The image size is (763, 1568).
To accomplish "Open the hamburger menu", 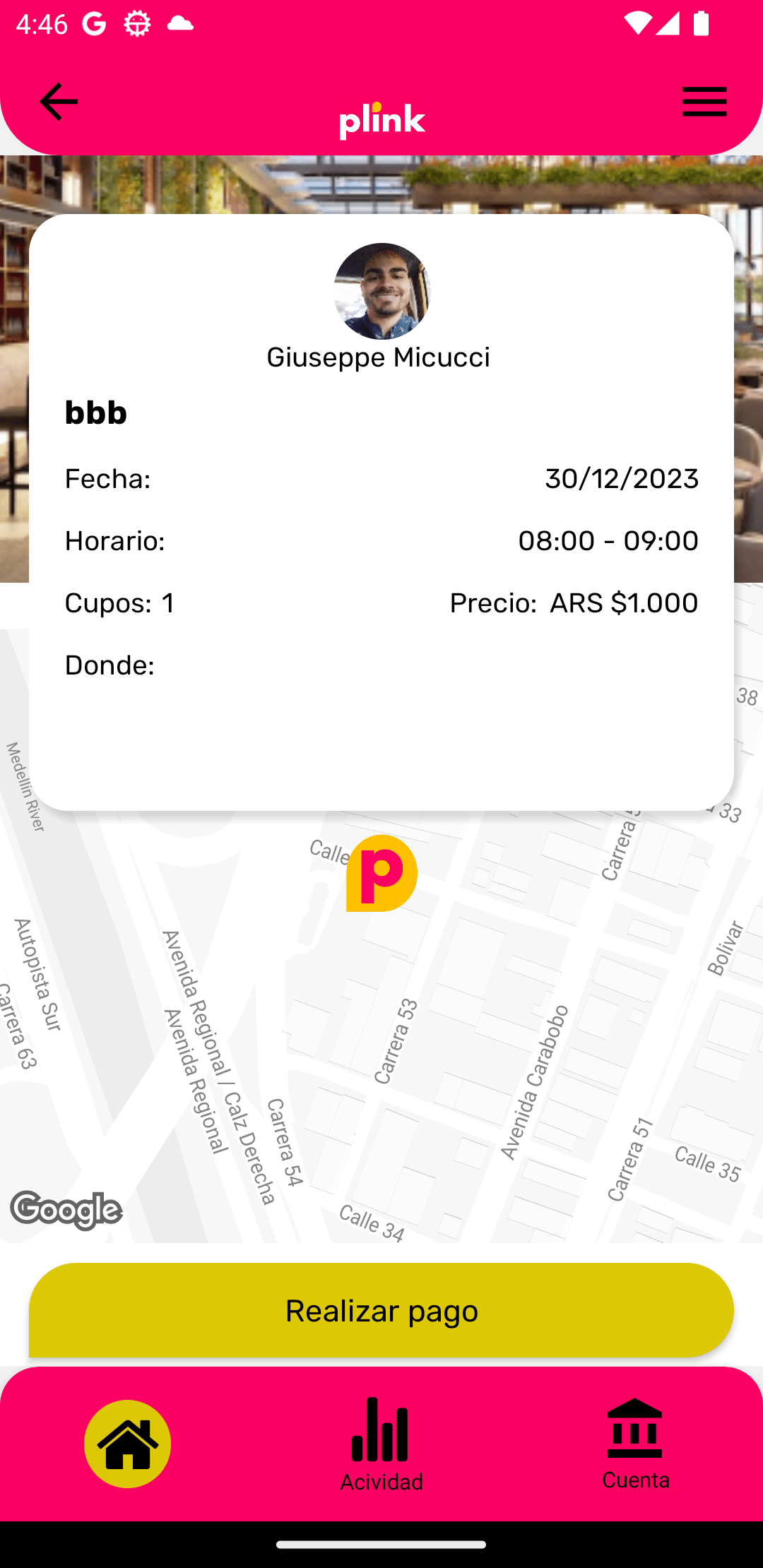I will 704,102.
